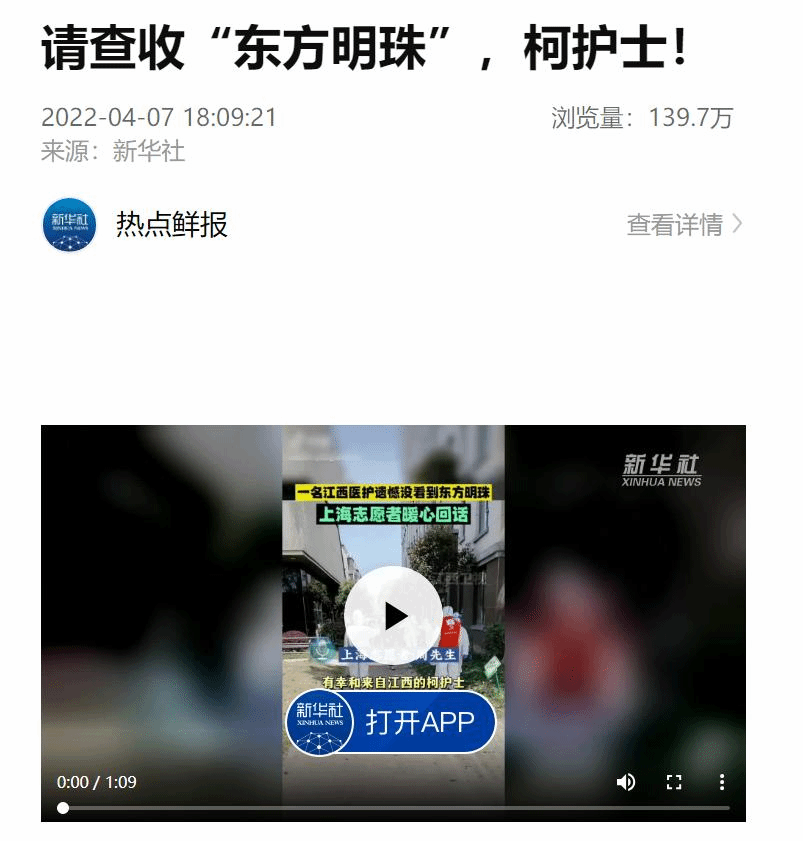The width and height of the screenshot is (803, 841).
Task: Tap 查看详情 to view channel details
Action: pyautogui.click(x=684, y=225)
